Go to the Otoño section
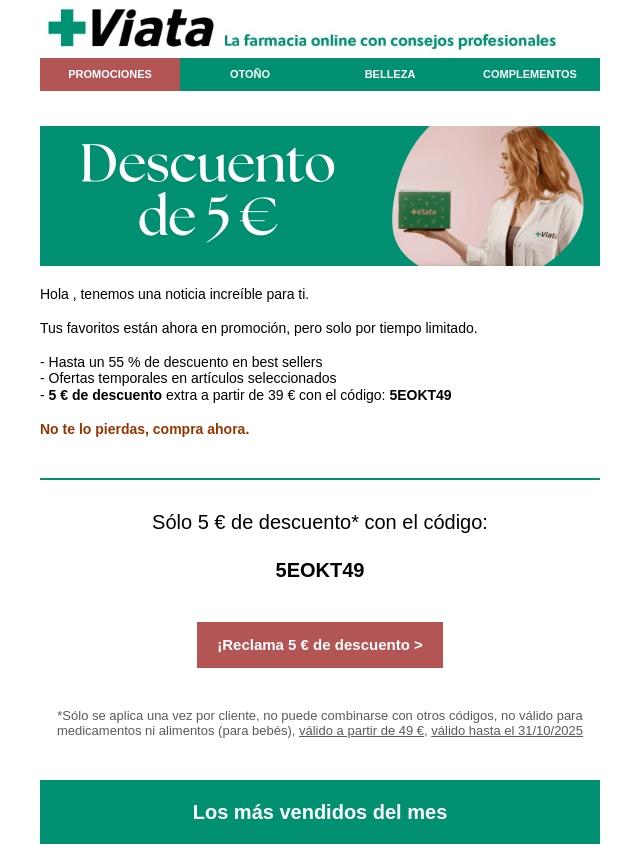The width and height of the screenshot is (640, 854). (x=250, y=74)
